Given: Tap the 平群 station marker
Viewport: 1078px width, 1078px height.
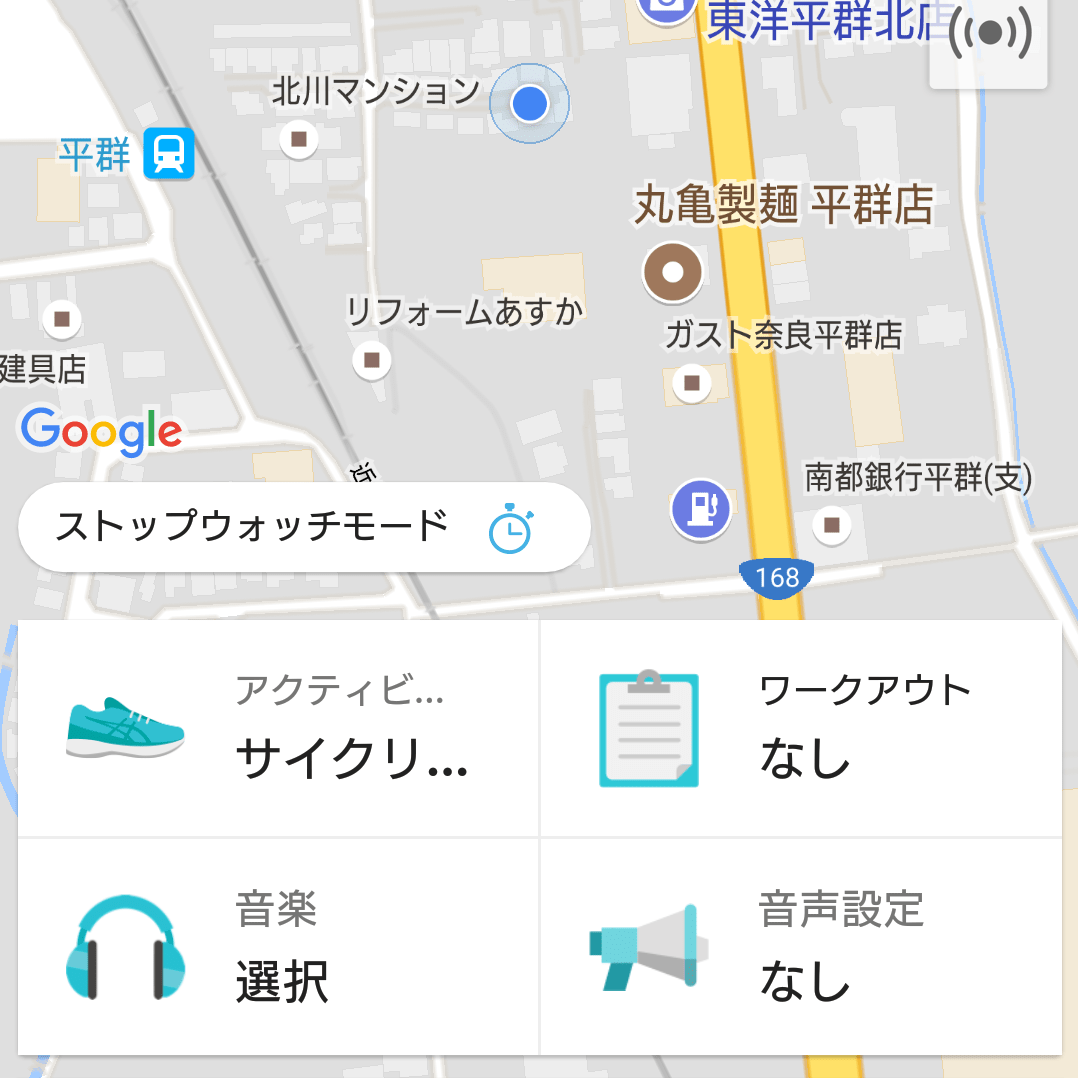Looking at the screenshot, I should (168, 155).
